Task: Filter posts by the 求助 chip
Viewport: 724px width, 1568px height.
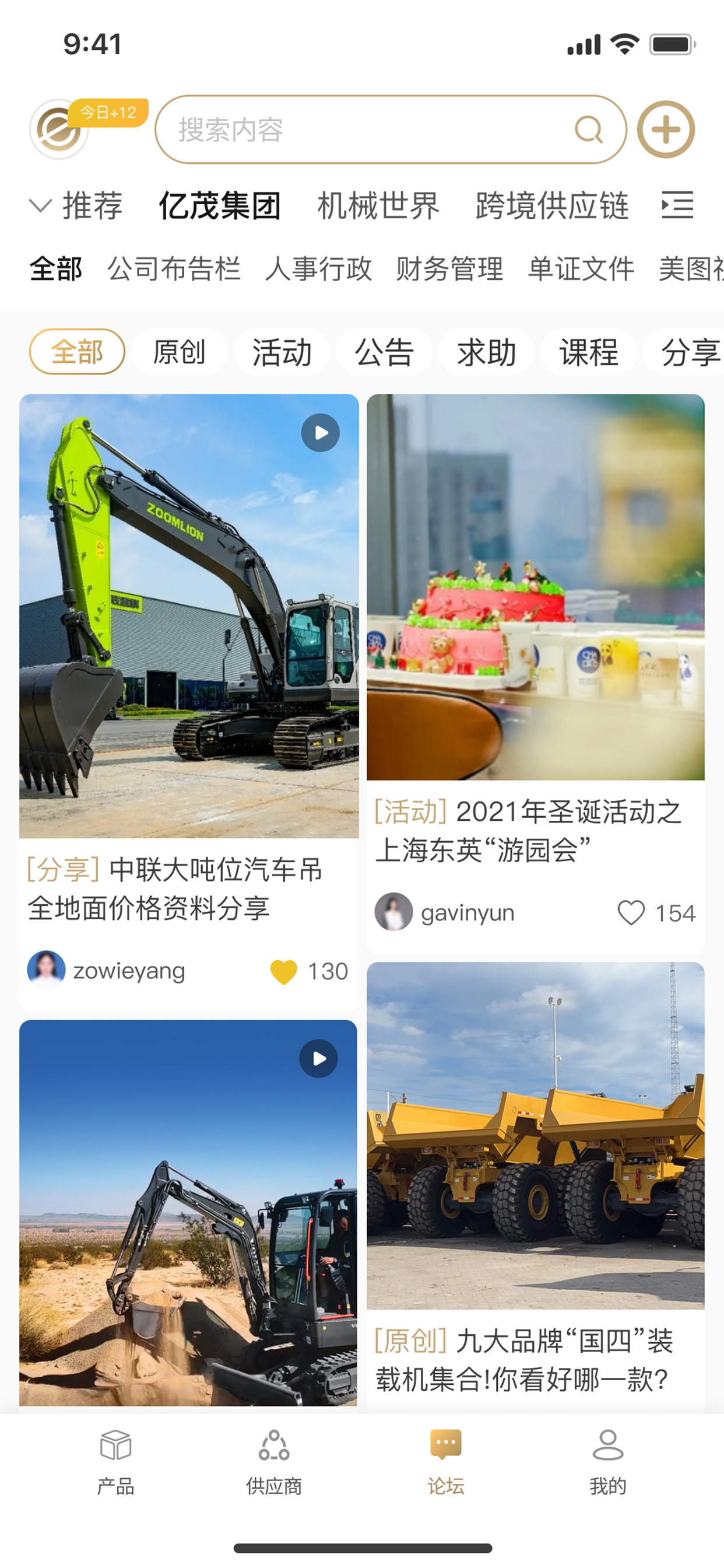Action: (486, 352)
